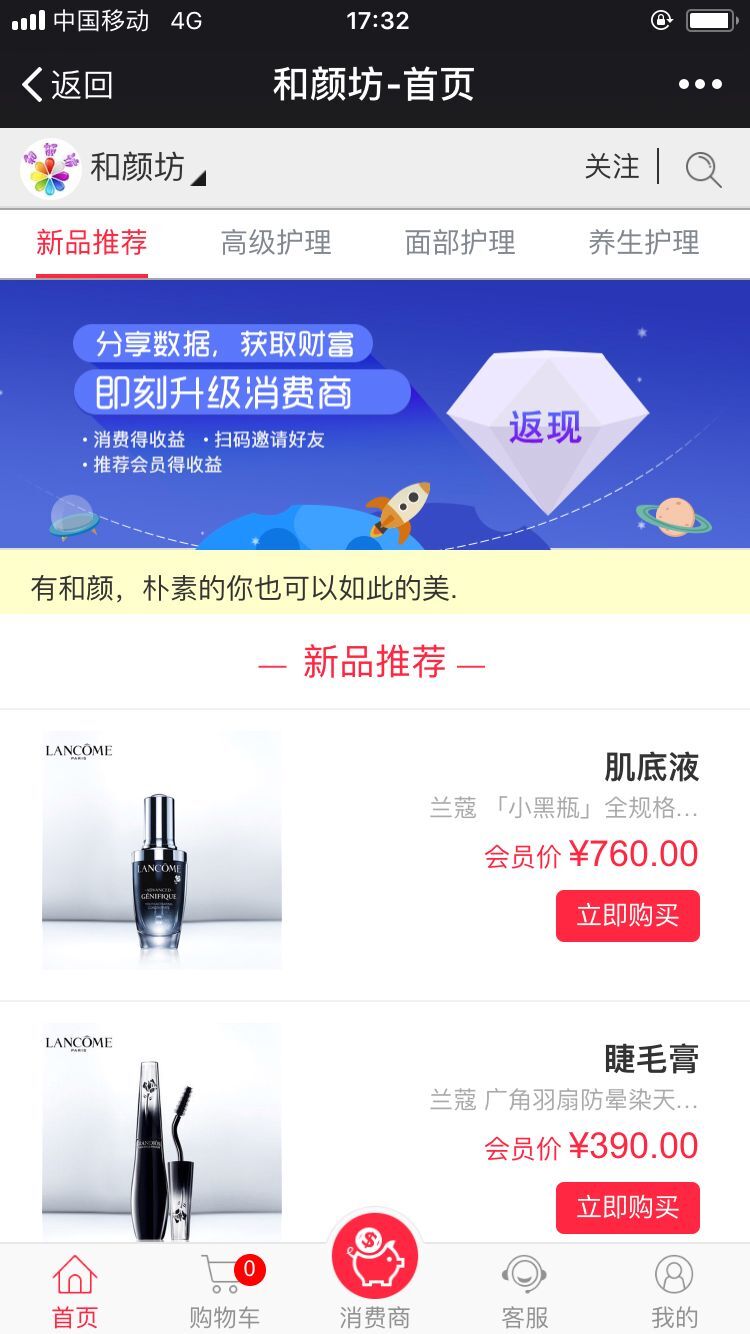The width and height of the screenshot is (750, 1334).
Task: Follow the shop via 关注
Action: [611, 167]
